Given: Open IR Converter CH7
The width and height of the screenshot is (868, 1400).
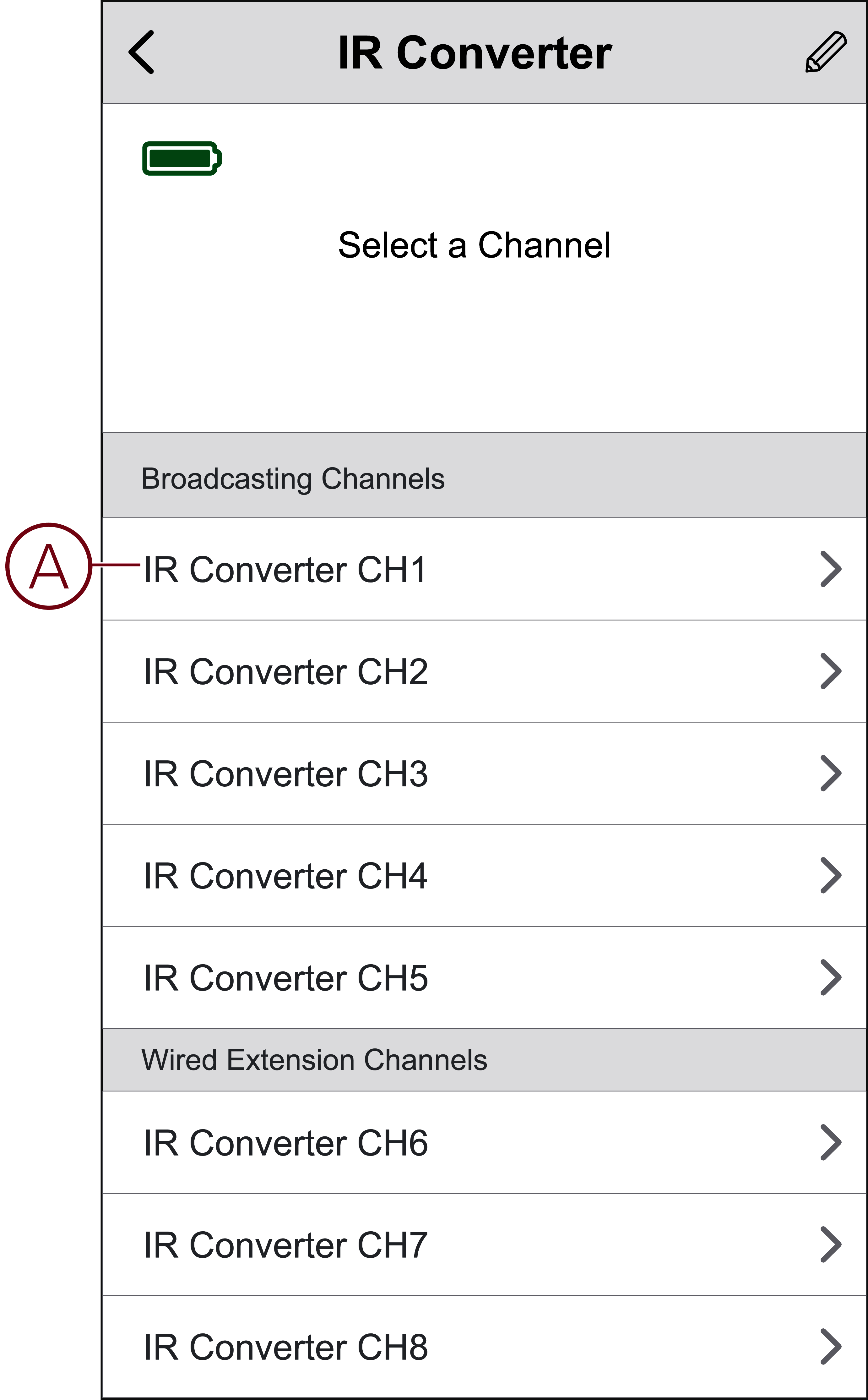Looking at the screenshot, I should tap(484, 1245).
